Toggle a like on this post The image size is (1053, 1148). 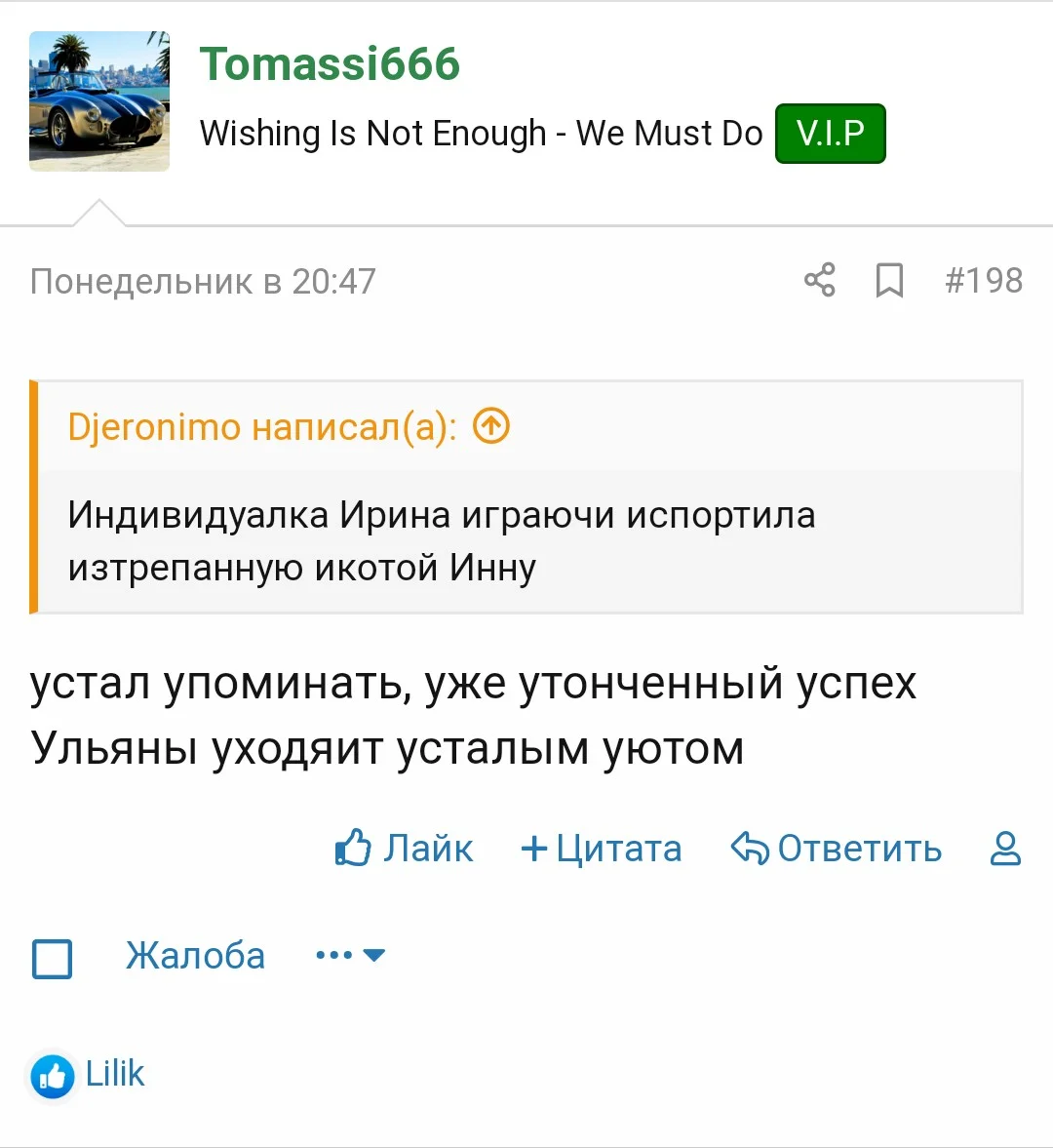click(x=426, y=849)
